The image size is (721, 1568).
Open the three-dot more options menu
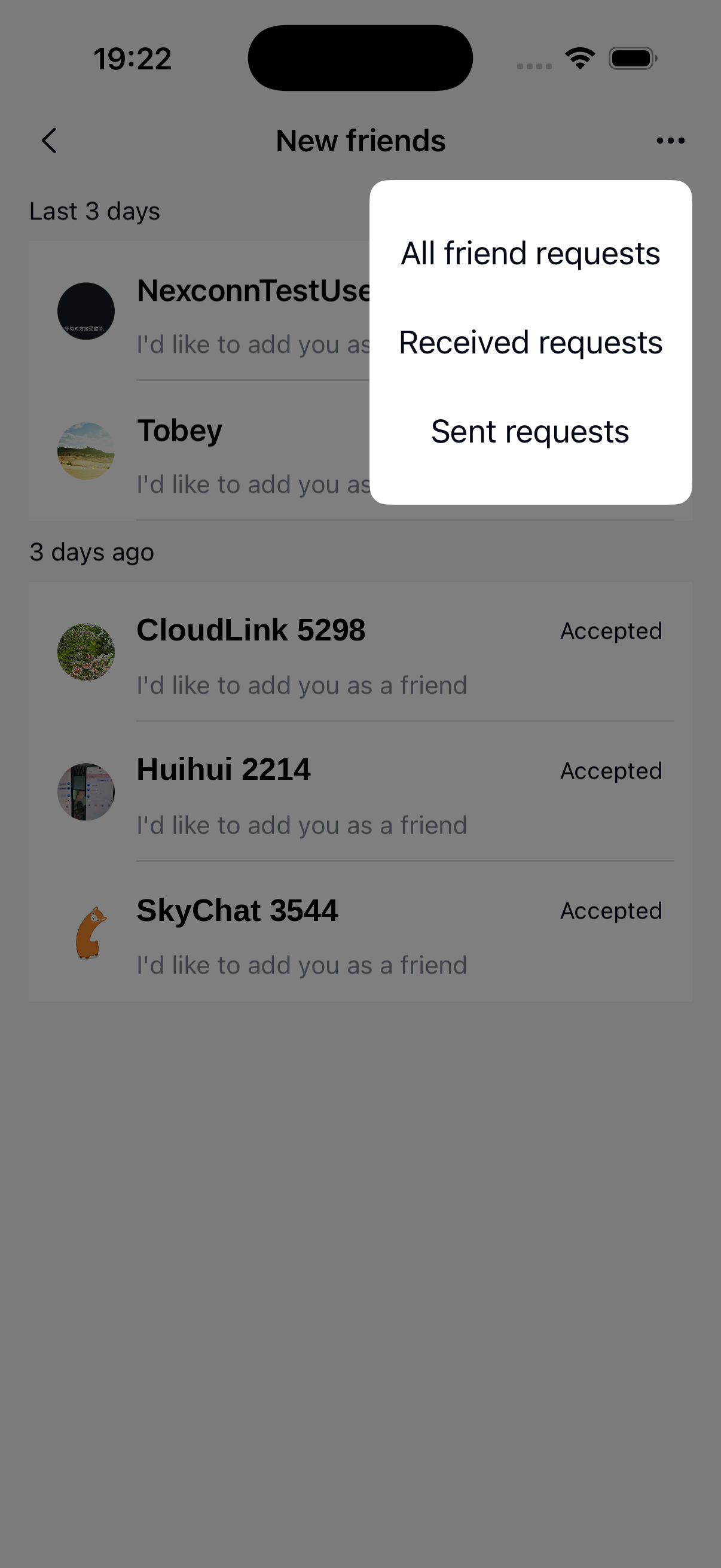coord(671,141)
